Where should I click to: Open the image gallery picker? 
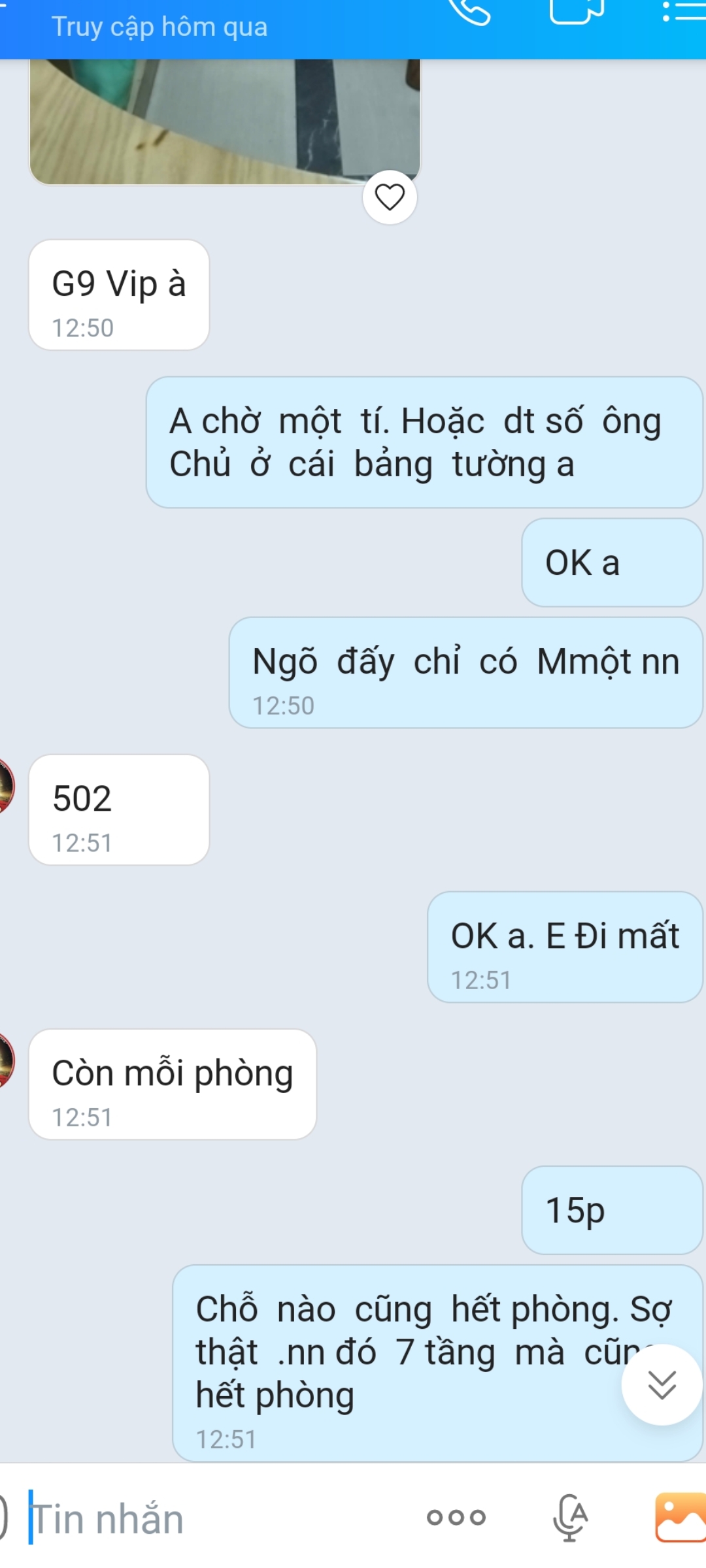coord(681,1517)
